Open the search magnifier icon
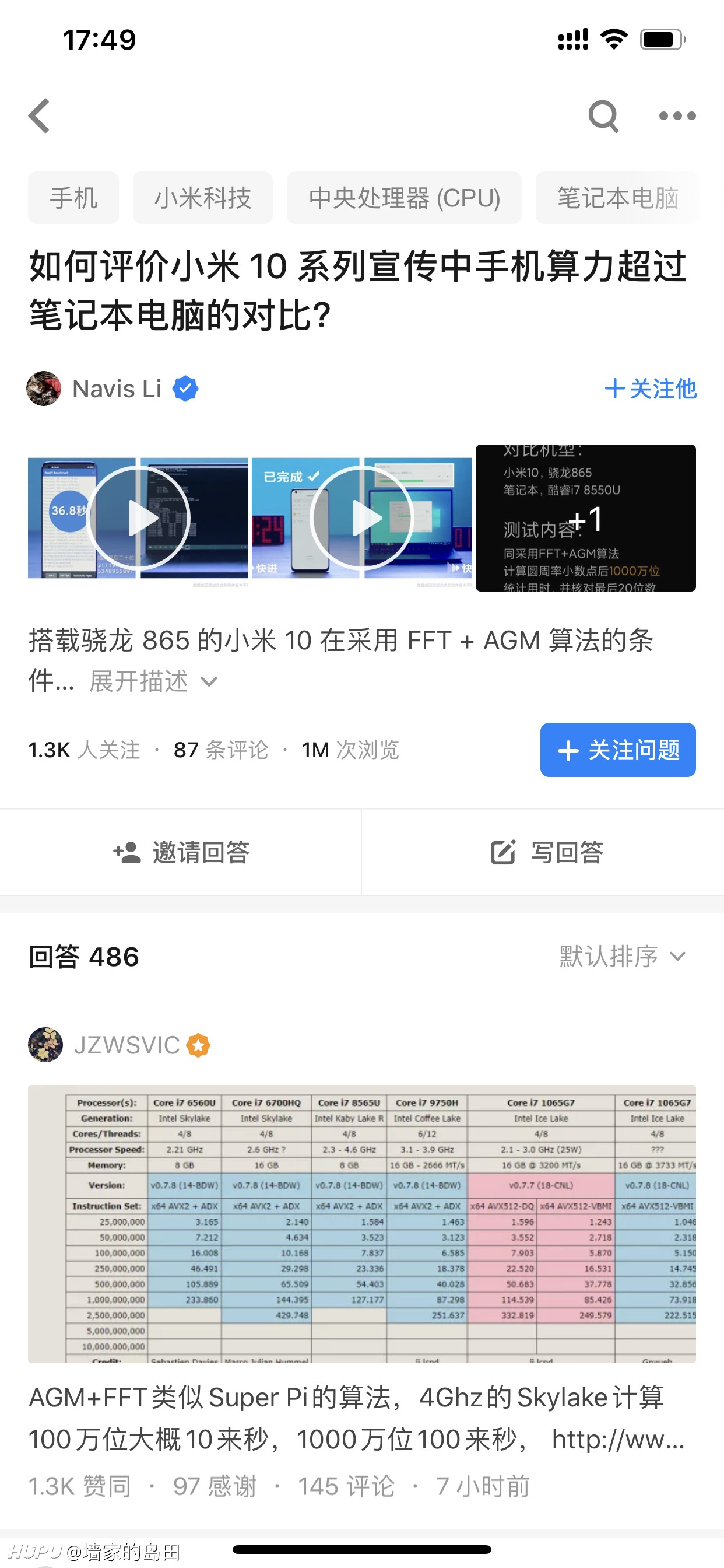This screenshot has height=1568, width=724. pyautogui.click(x=603, y=116)
